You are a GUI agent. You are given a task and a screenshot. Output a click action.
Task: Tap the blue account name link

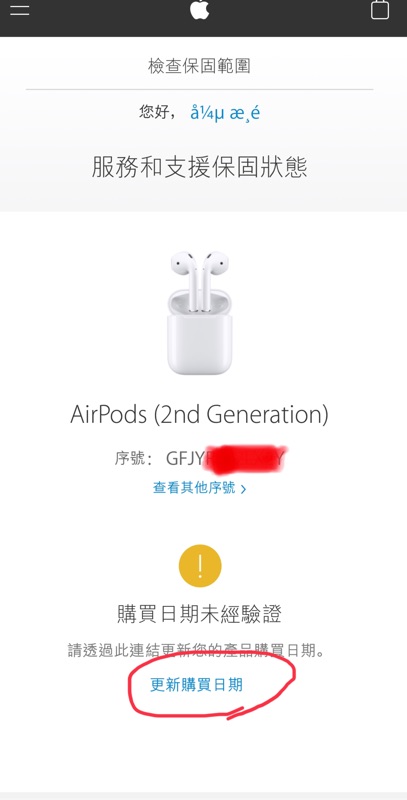[x=225, y=113]
